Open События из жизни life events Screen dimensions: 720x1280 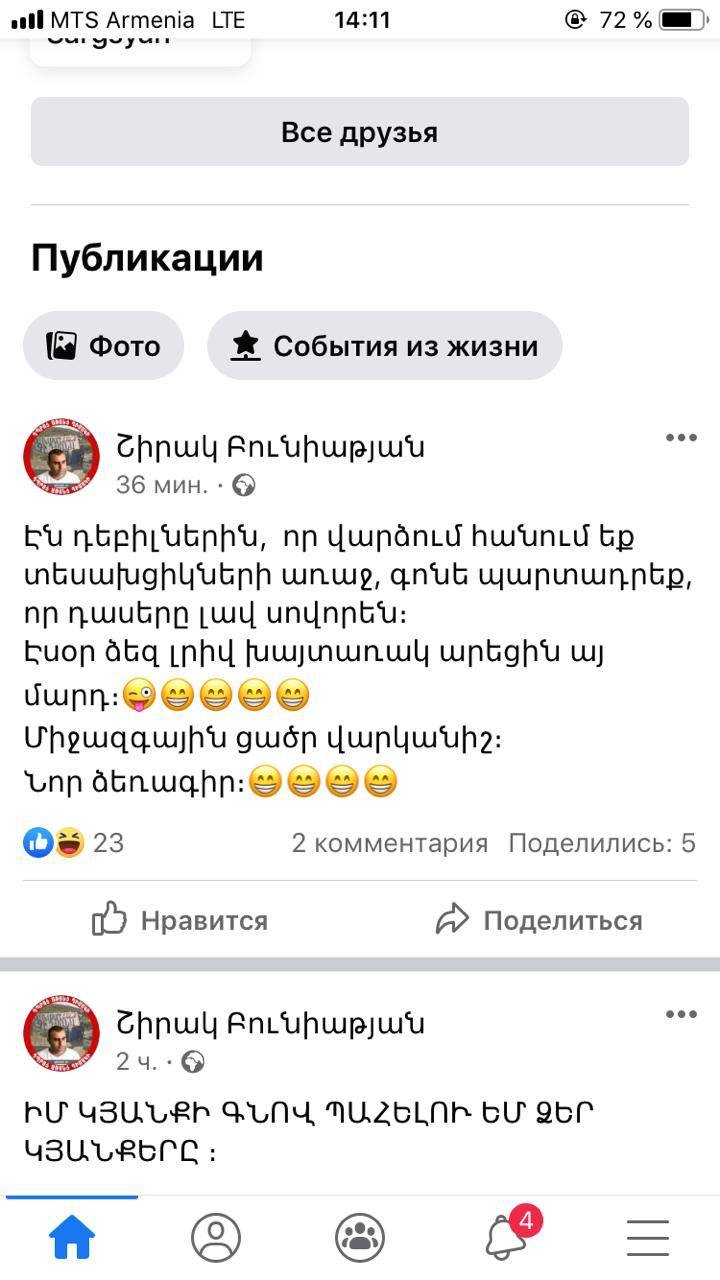(385, 346)
